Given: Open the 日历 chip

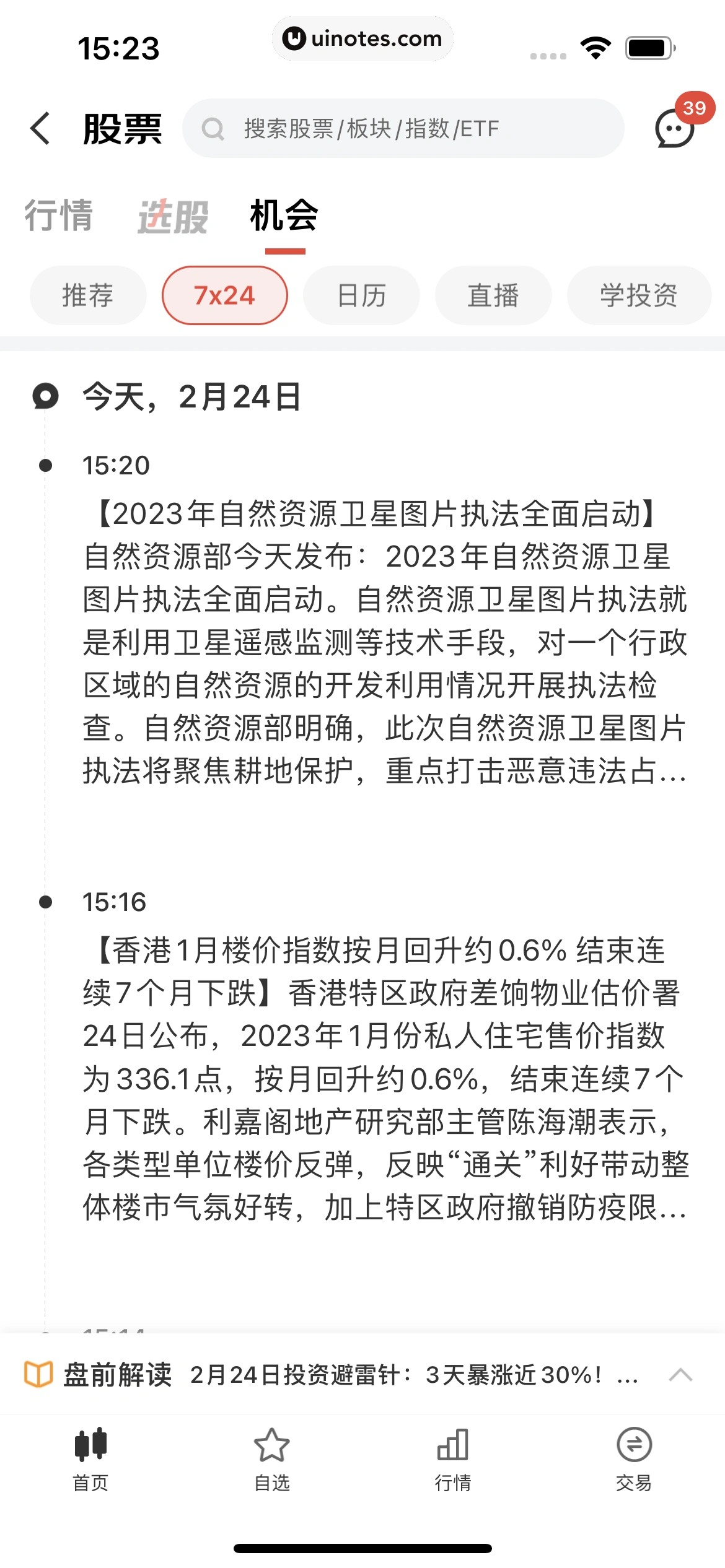Looking at the screenshot, I should [x=361, y=295].
